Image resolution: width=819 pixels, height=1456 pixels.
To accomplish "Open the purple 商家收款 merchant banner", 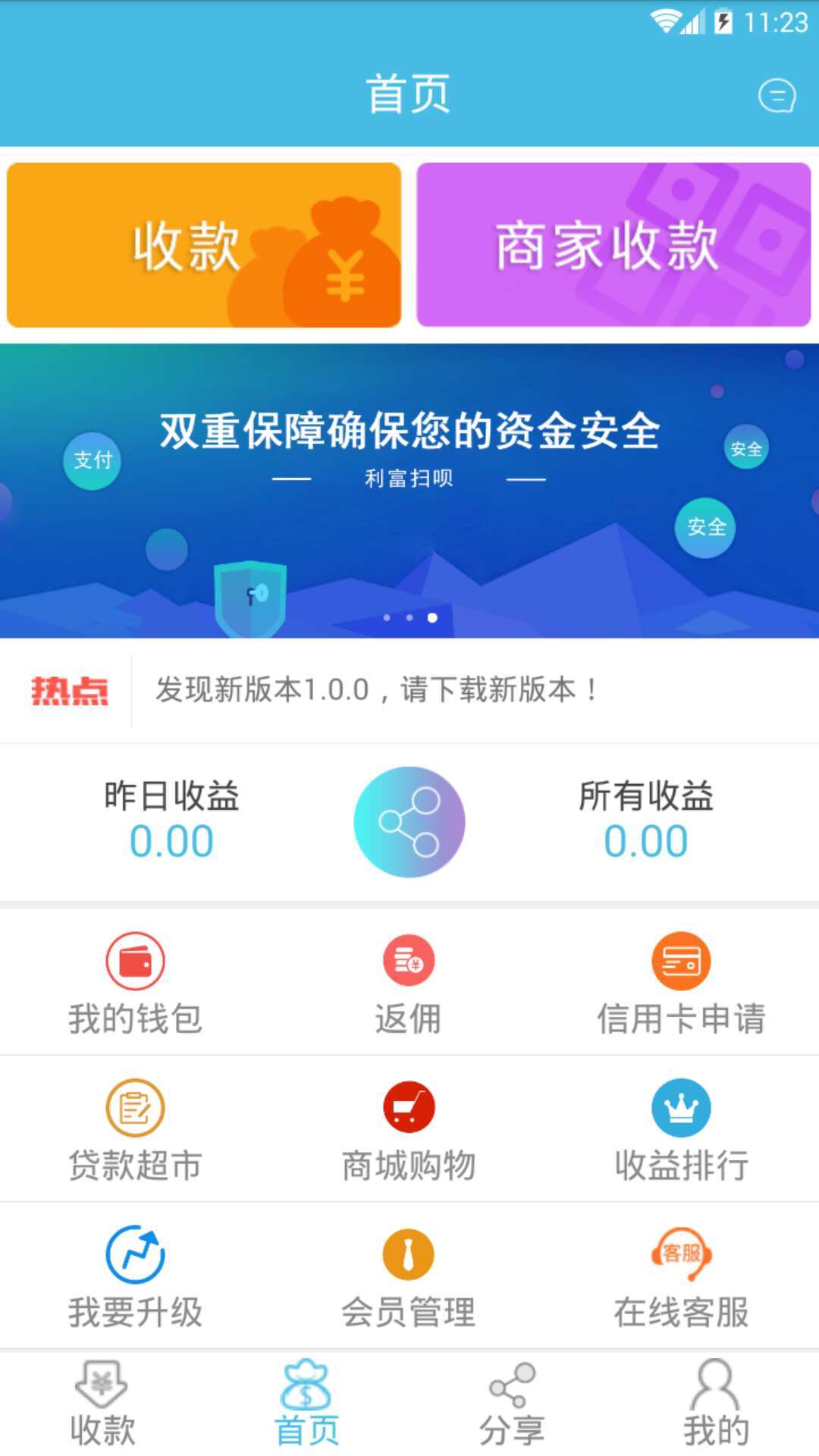I will pyautogui.click(x=614, y=243).
